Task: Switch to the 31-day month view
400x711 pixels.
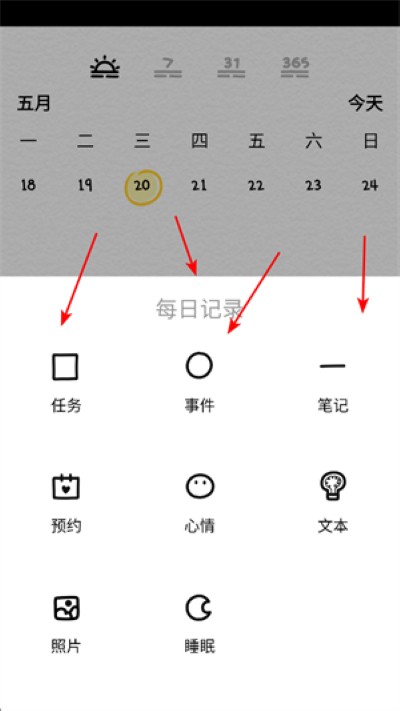Action: (x=231, y=67)
